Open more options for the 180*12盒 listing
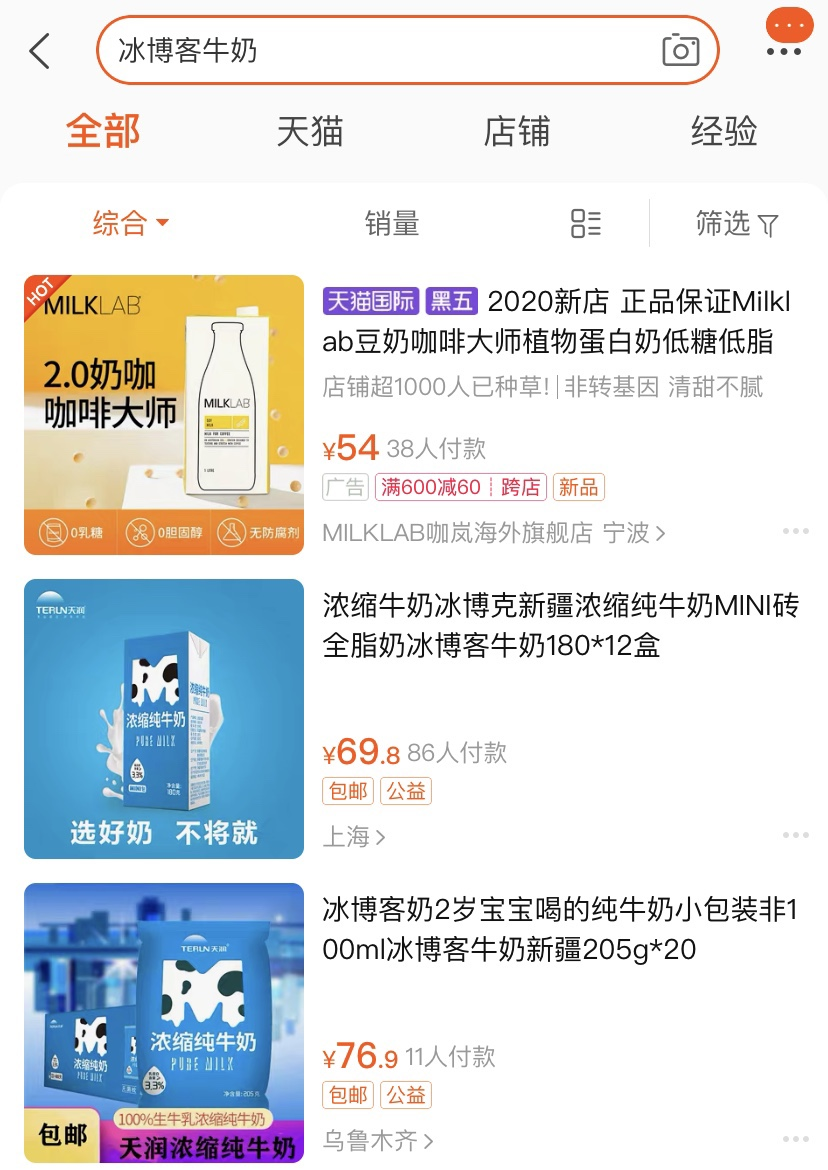The width and height of the screenshot is (828, 1170). (x=796, y=836)
